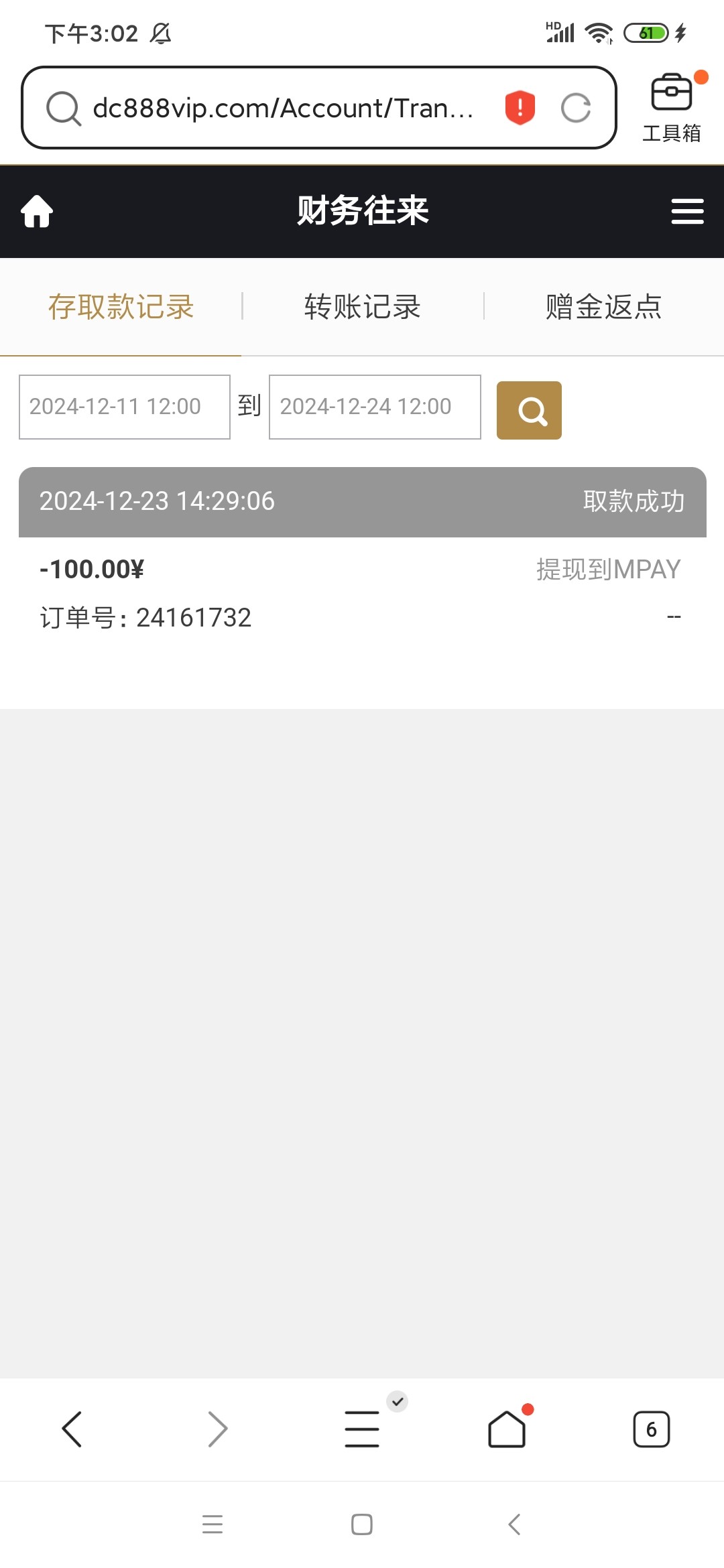This screenshot has width=724, height=1568.
Task: Go back with the browser back arrow
Action: click(x=72, y=1429)
